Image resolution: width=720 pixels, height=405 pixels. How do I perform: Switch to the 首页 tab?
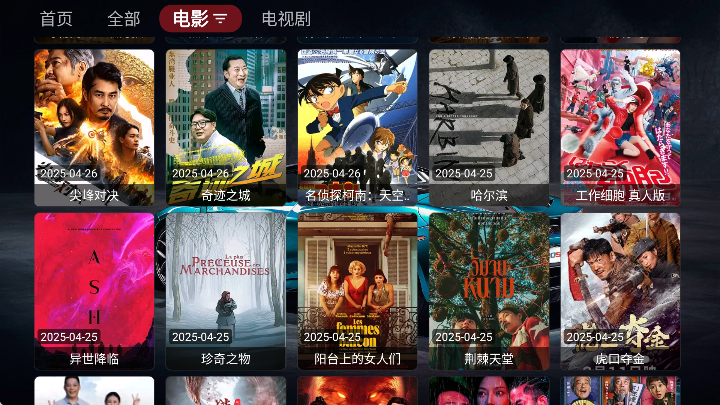click(x=56, y=19)
